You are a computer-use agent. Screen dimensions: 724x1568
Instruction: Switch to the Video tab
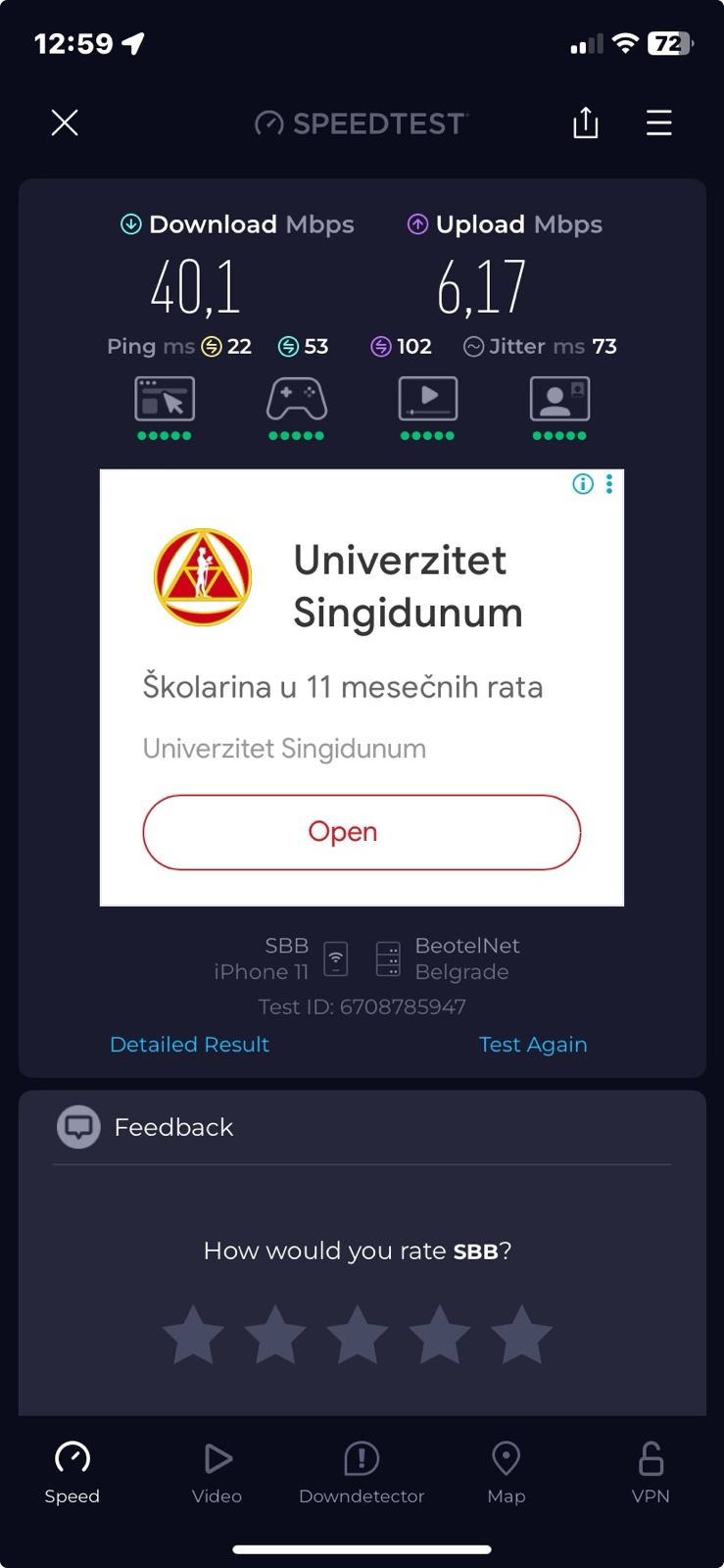pyautogui.click(x=217, y=1472)
